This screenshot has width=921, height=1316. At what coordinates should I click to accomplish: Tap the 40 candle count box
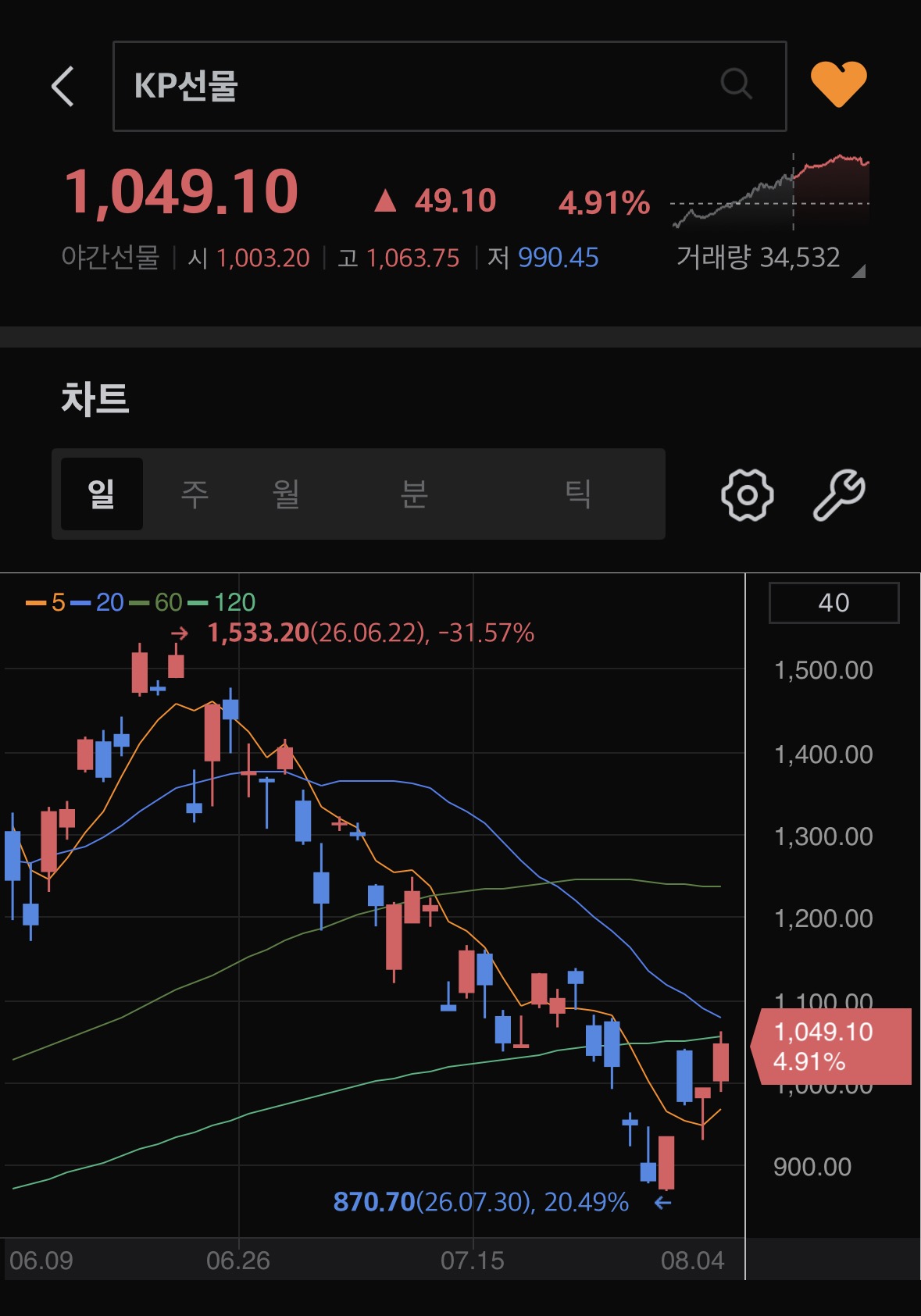point(834,603)
